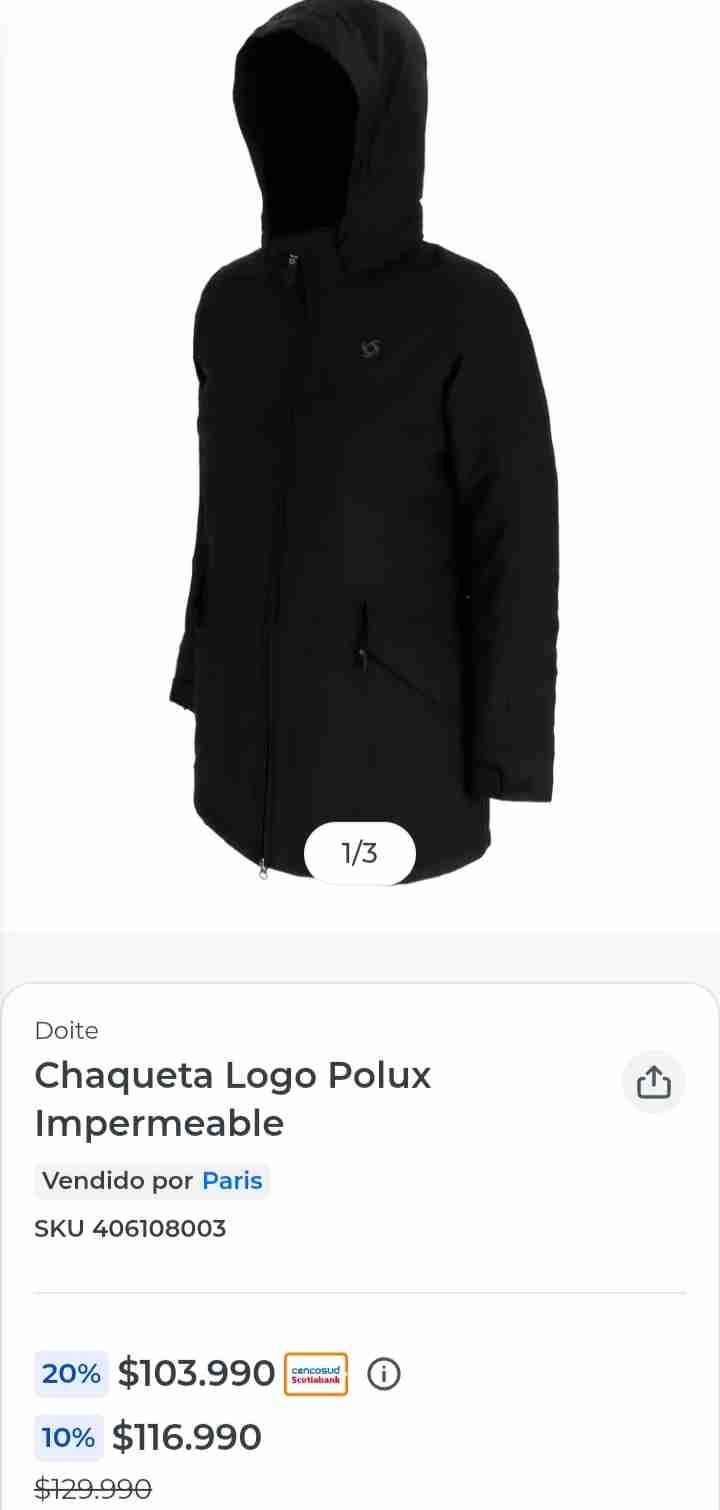
Task: Open the Paris seller page link
Action: (x=233, y=1180)
